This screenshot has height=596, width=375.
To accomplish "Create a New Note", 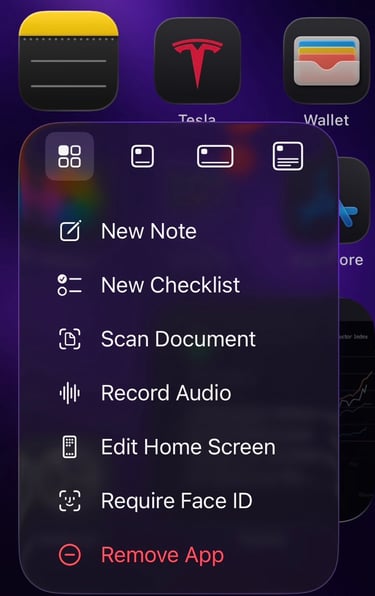I will pyautogui.click(x=179, y=231).
